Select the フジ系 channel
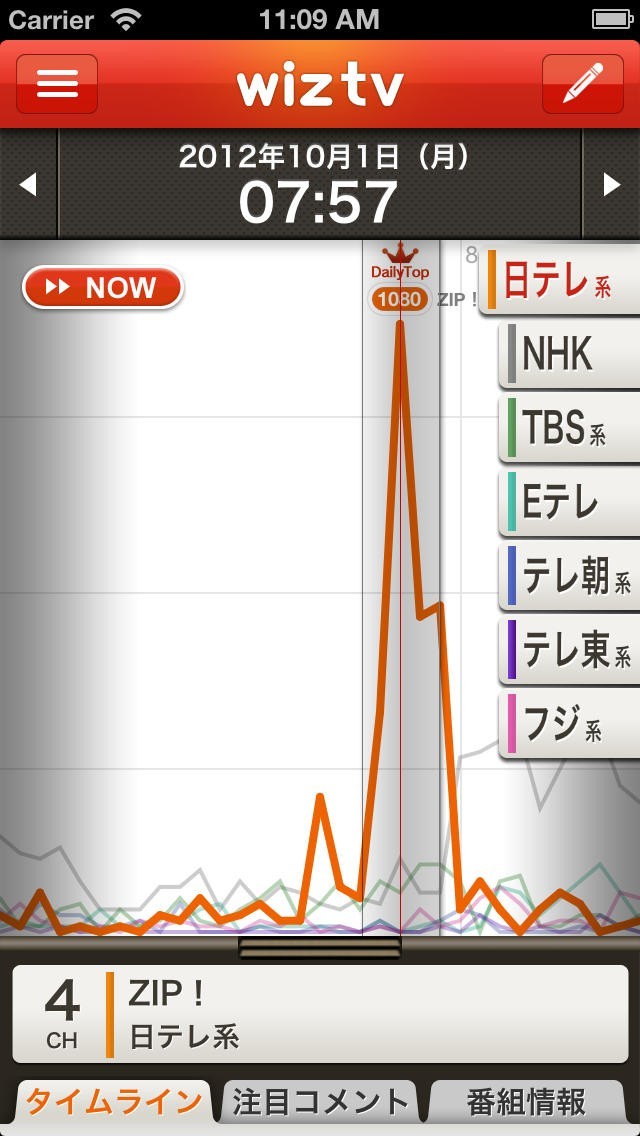Screen dimensions: 640x1136 coord(568,724)
